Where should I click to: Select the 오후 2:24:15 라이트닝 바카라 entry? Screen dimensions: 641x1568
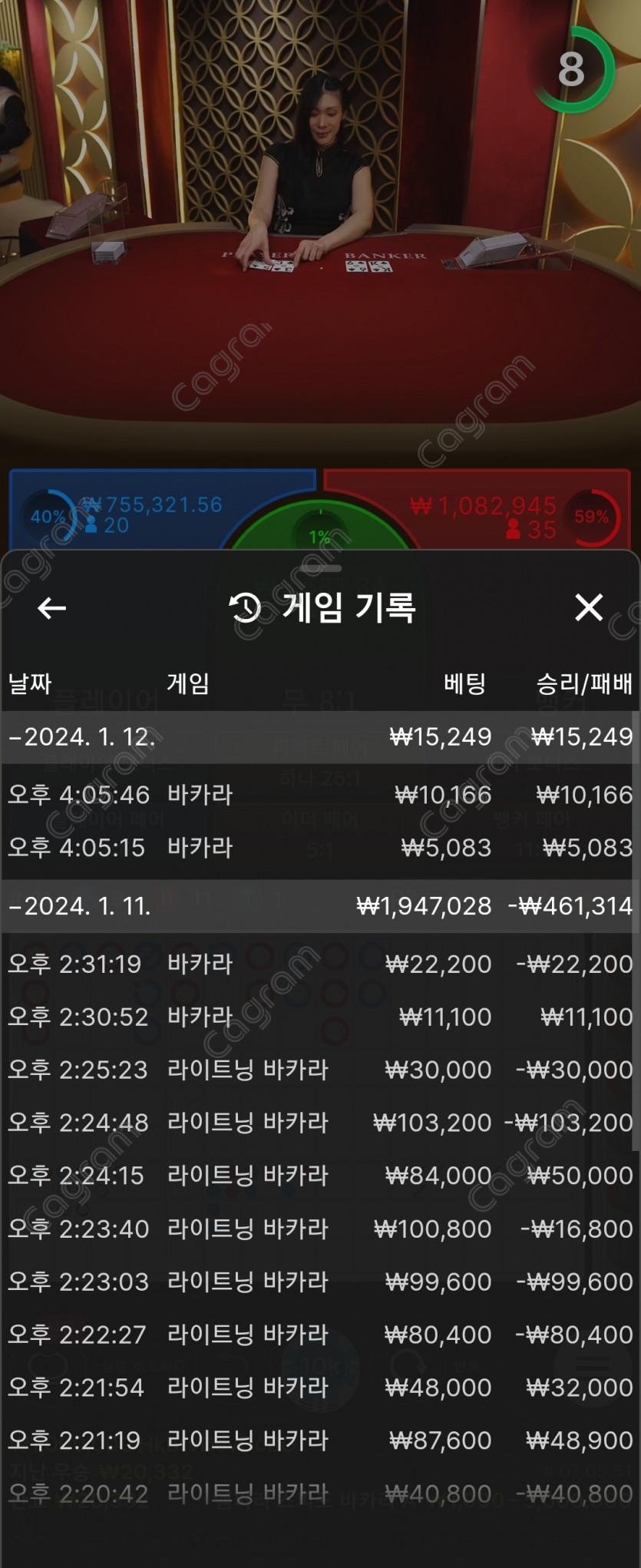(319, 1176)
